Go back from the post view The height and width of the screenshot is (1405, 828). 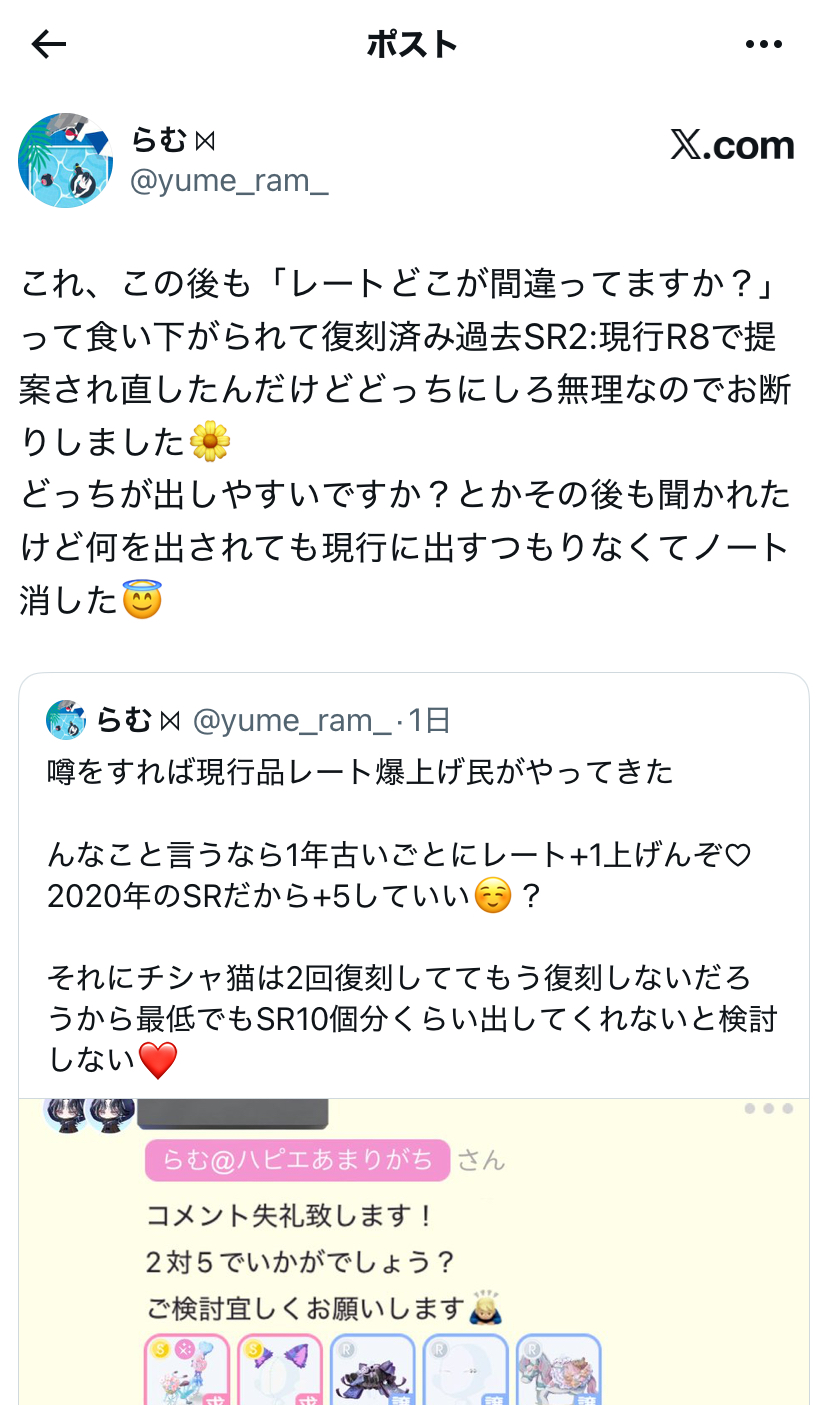pyautogui.click(x=48, y=44)
